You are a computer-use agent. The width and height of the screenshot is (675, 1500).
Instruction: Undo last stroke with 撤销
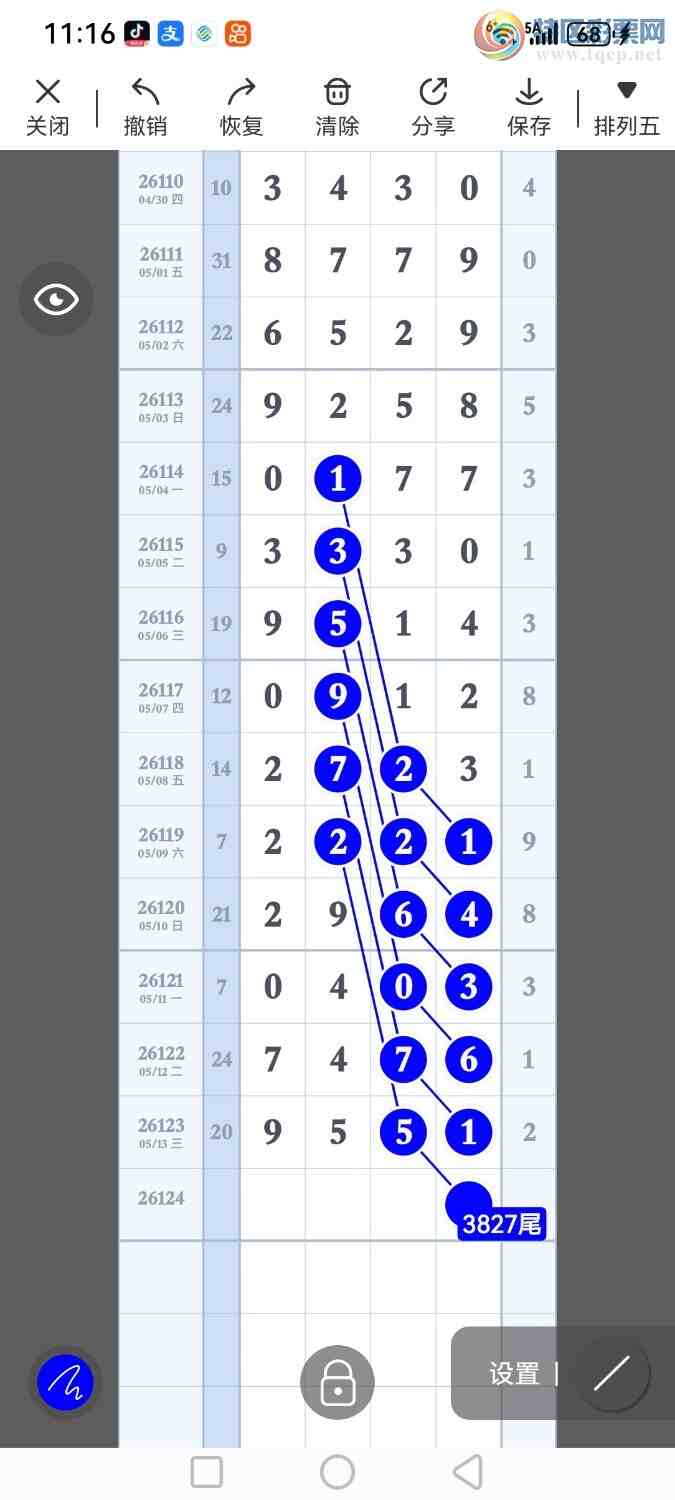pos(145,108)
